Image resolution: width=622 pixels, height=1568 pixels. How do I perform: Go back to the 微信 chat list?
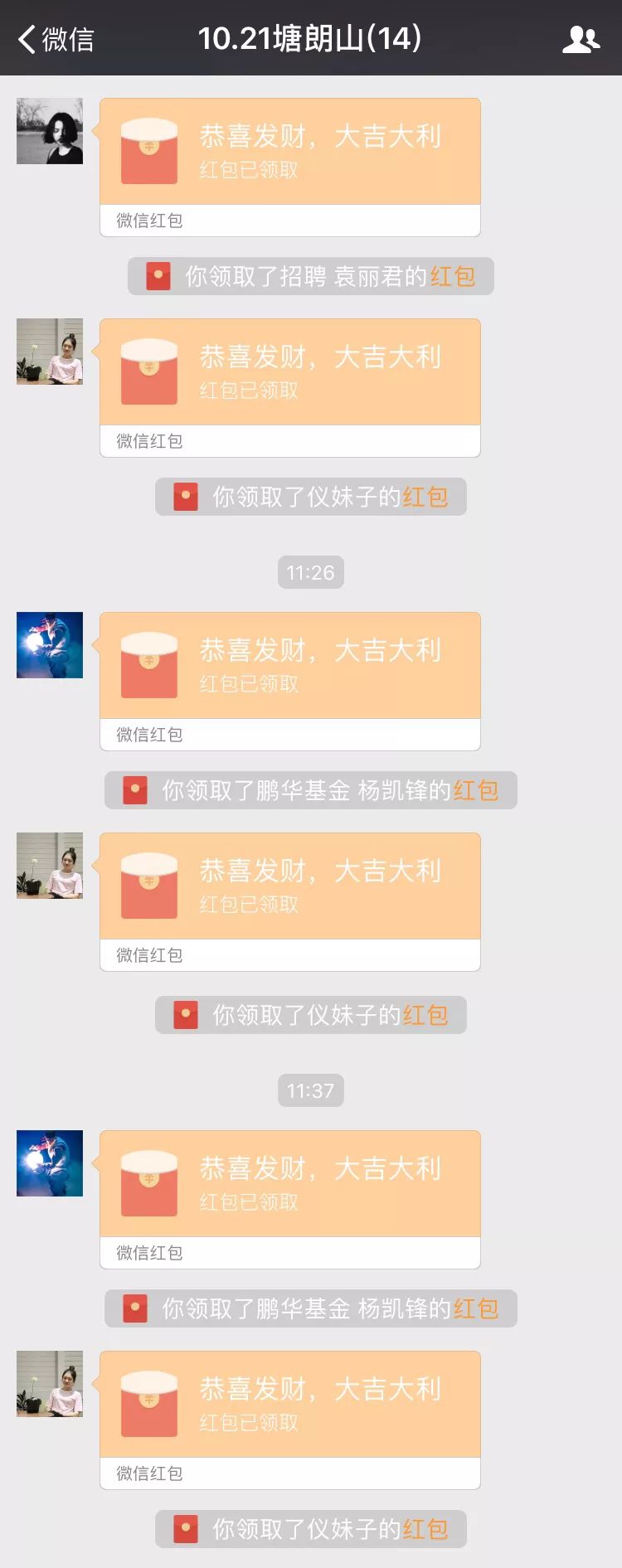coord(55,39)
